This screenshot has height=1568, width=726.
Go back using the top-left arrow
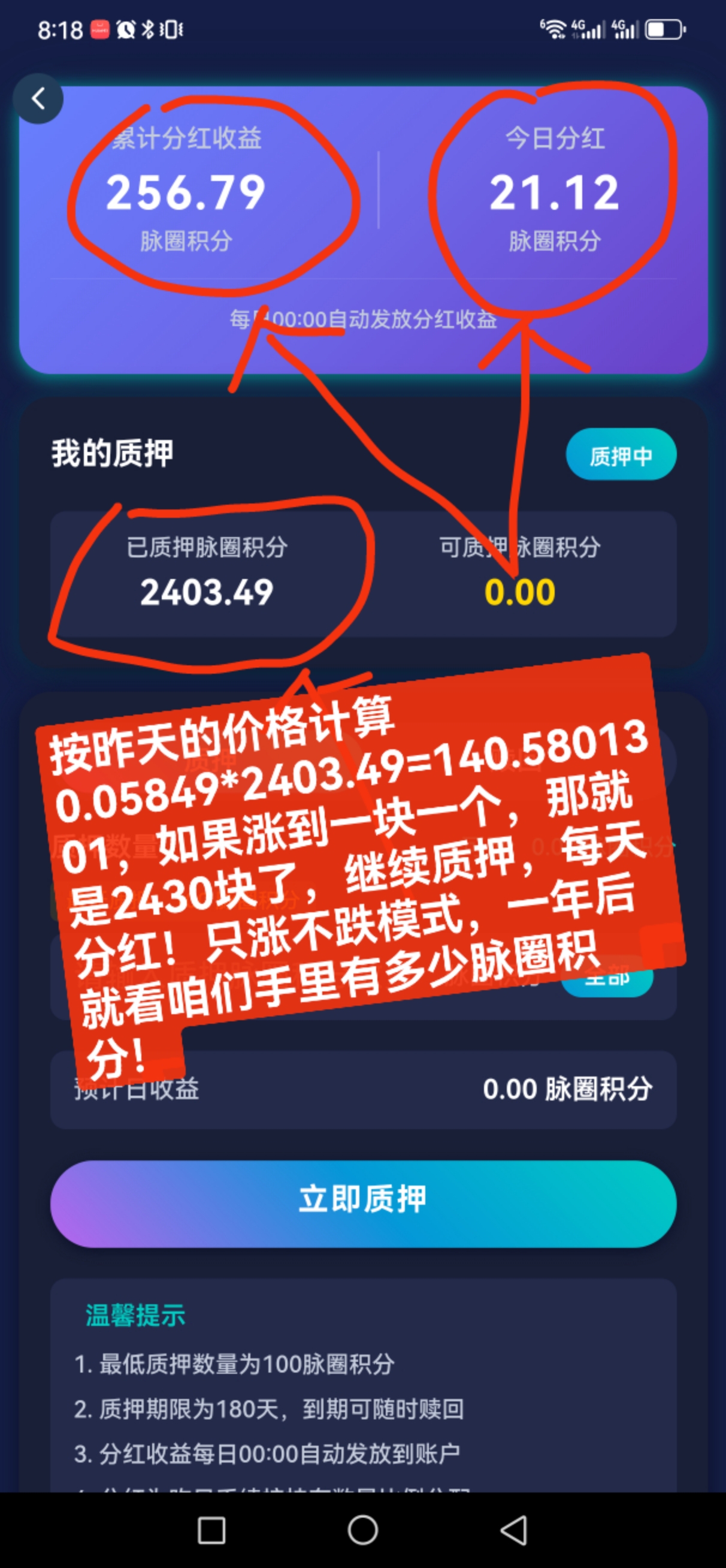[x=38, y=99]
